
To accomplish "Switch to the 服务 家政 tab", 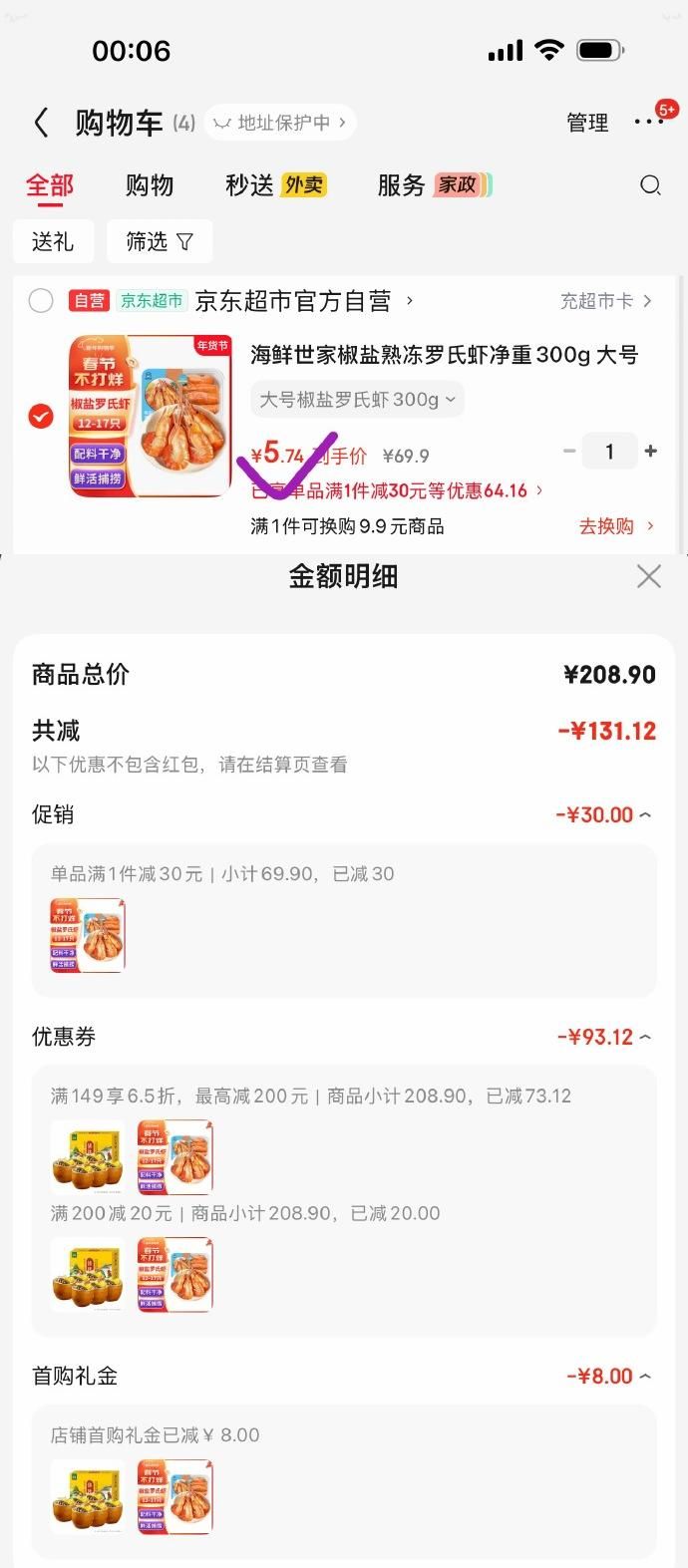I will [434, 185].
